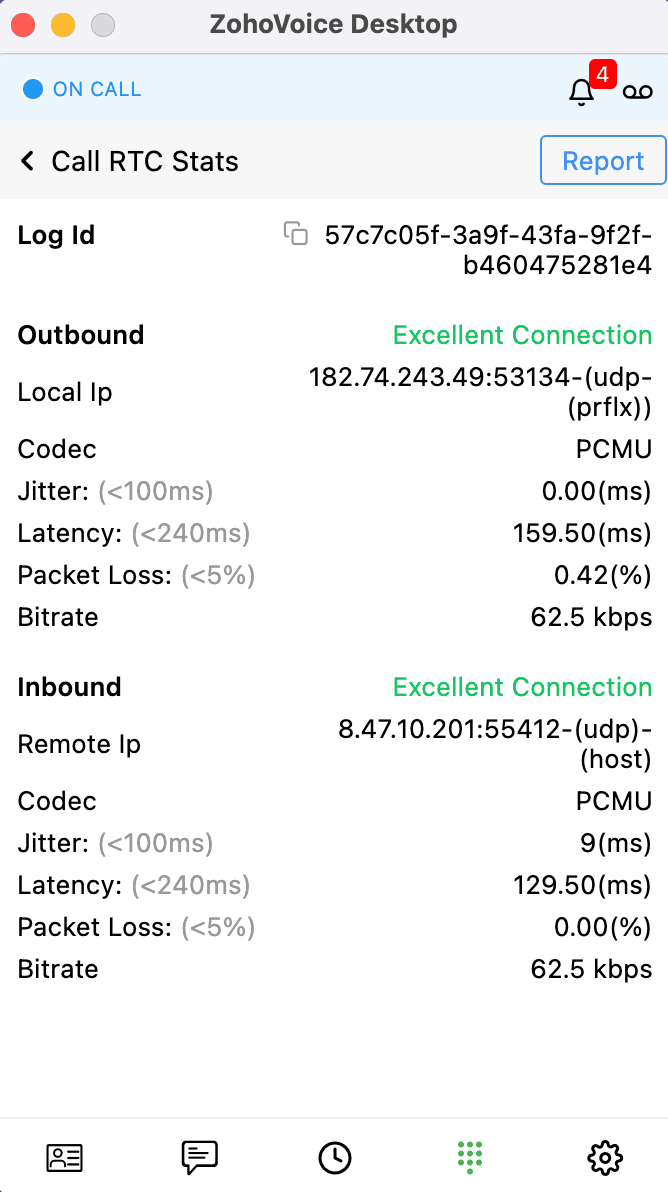Screen dimensions: 668x1192
Task: Close the ZohoVoice Desktop window
Action: (24, 25)
